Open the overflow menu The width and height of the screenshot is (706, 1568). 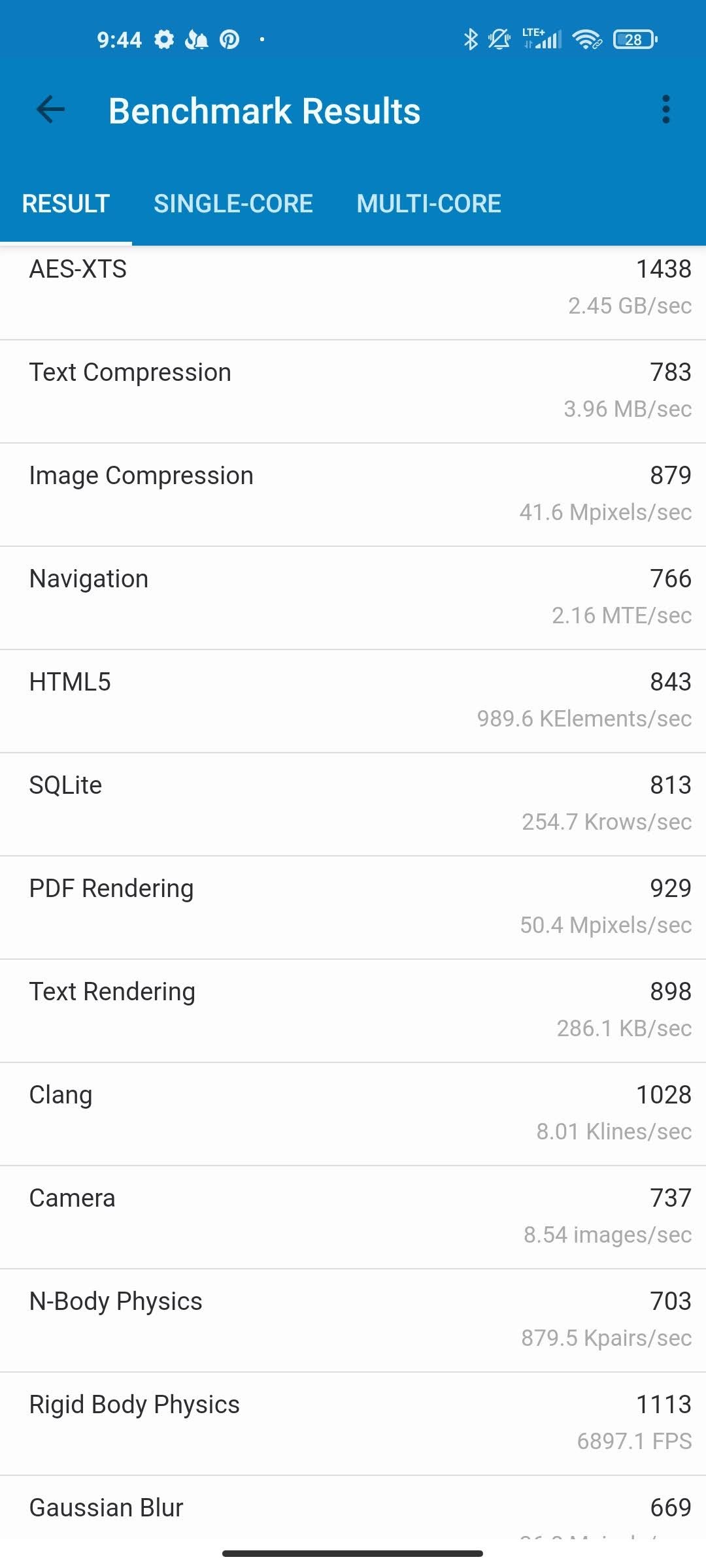click(x=665, y=109)
